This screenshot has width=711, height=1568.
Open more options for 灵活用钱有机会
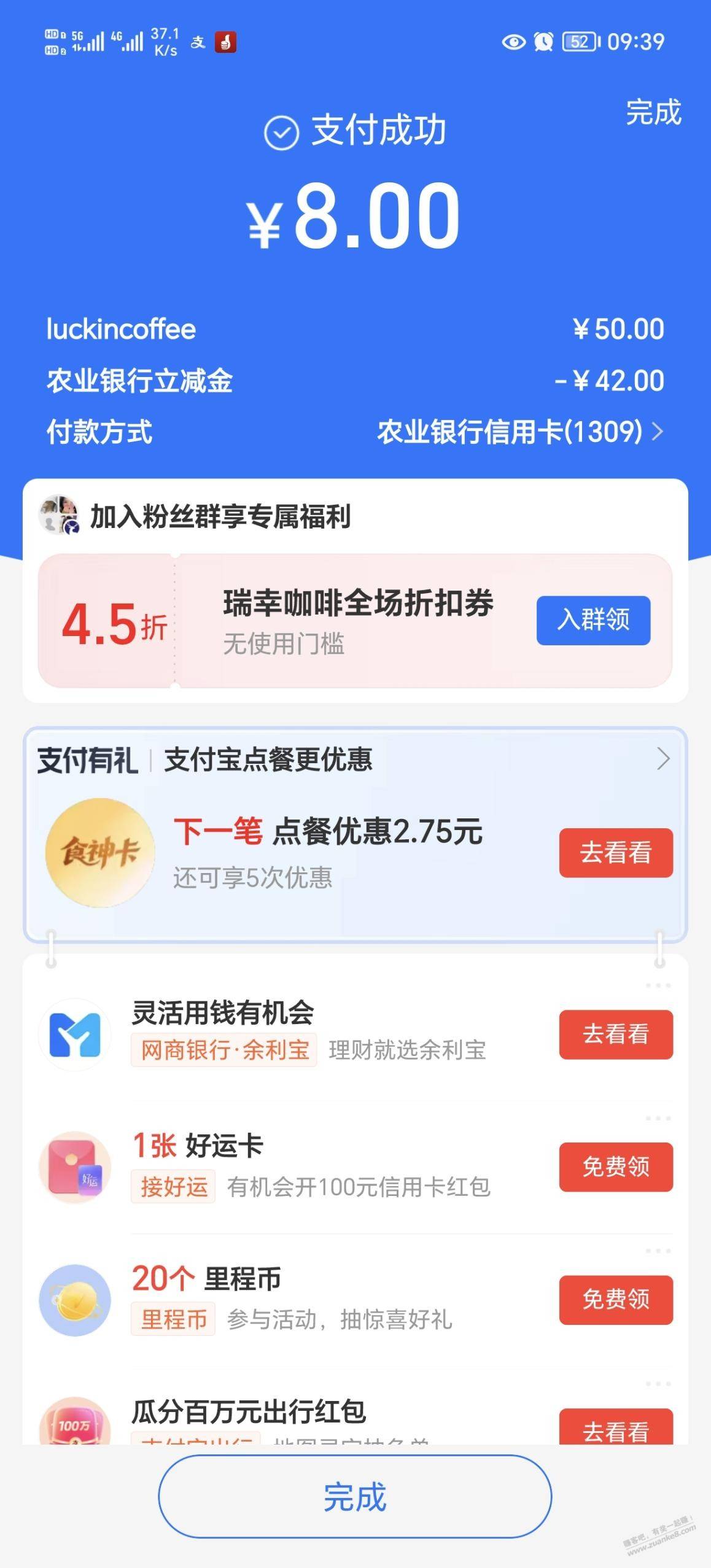click(x=658, y=986)
